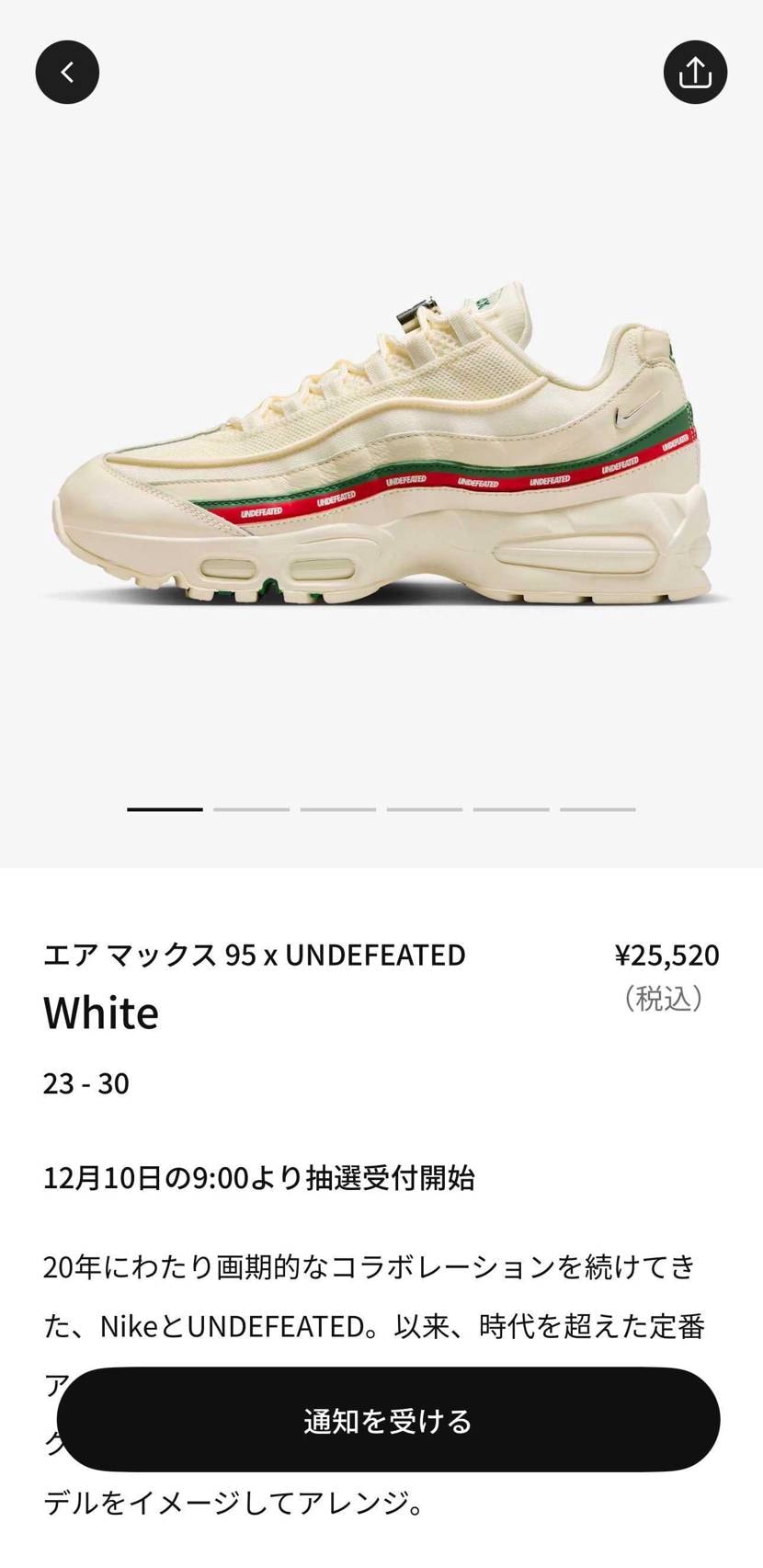
Task: Click the size range 23 - 30 text
Action: (86, 1083)
